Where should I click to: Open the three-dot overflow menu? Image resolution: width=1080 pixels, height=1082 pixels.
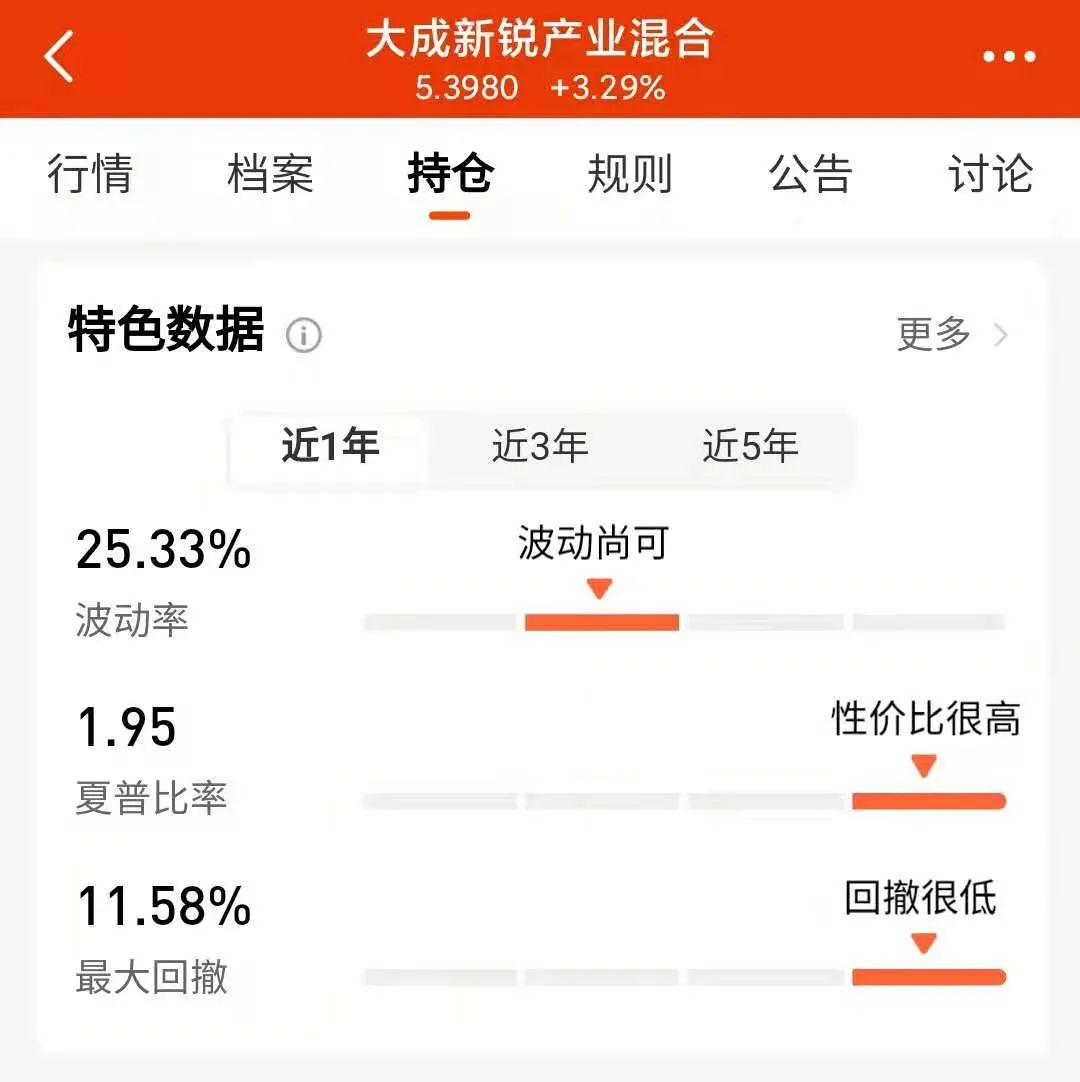(1008, 57)
